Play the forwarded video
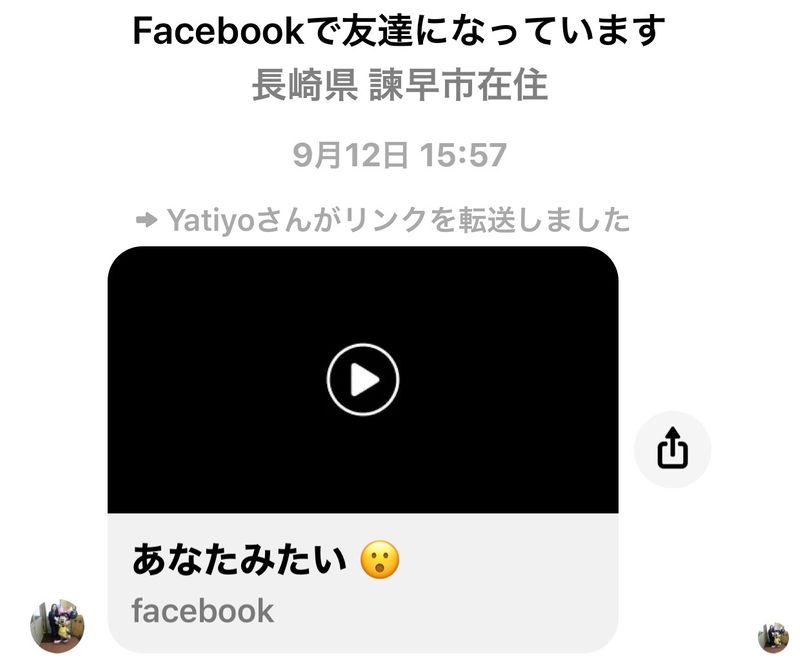Viewport: 800px width, 665px height. pos(363,379)
